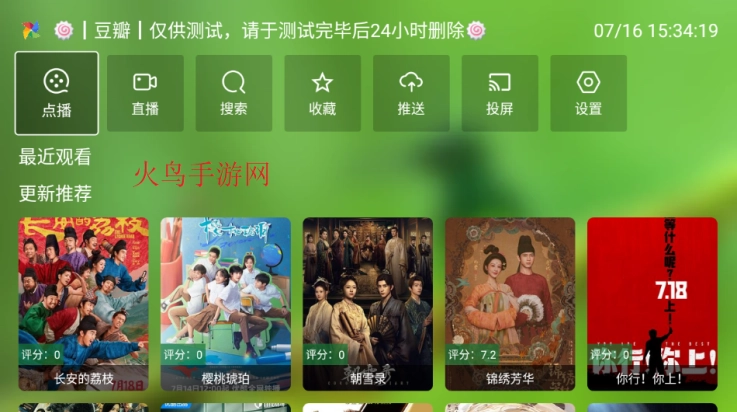Open 设置 settings
The image size is (737, 412).
tap(588, 93)
